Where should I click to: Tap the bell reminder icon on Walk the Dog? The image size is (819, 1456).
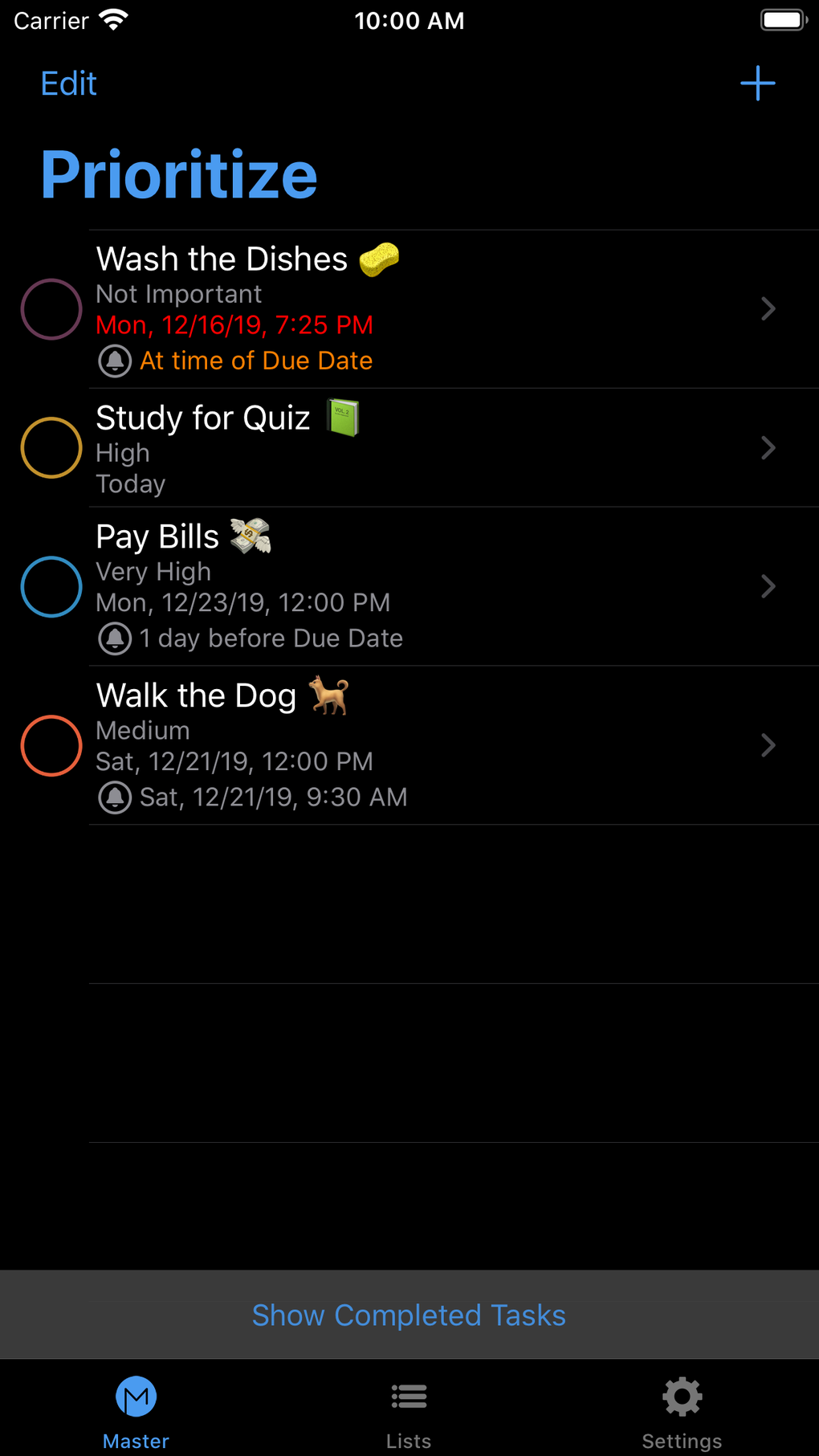[x=115, y=797]
